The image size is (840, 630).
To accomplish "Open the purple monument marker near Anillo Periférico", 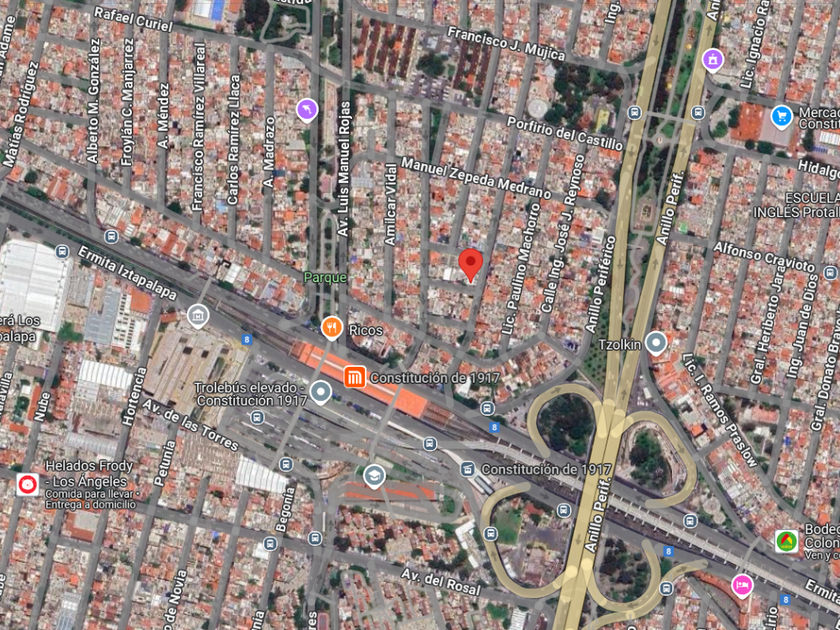I will pyautogui.click(x=712, y=60).
